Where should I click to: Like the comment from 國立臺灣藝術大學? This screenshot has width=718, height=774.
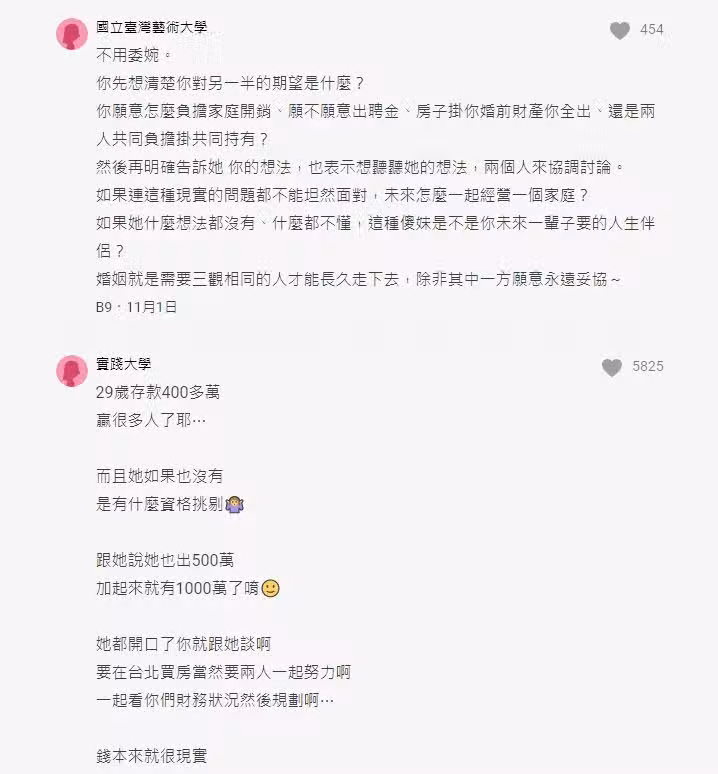click(x=620, y=30)
